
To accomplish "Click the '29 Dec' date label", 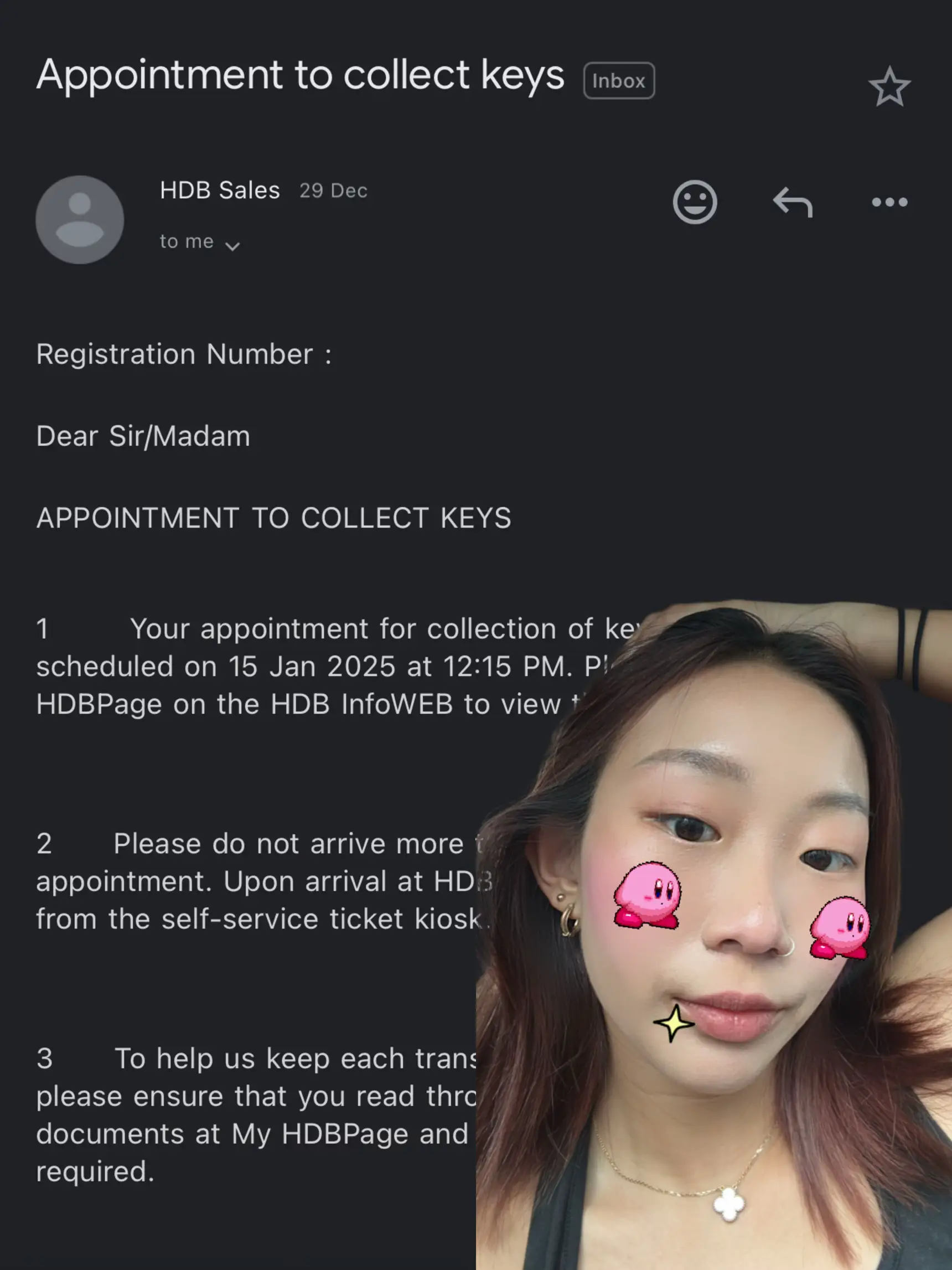I will (333, 189).
